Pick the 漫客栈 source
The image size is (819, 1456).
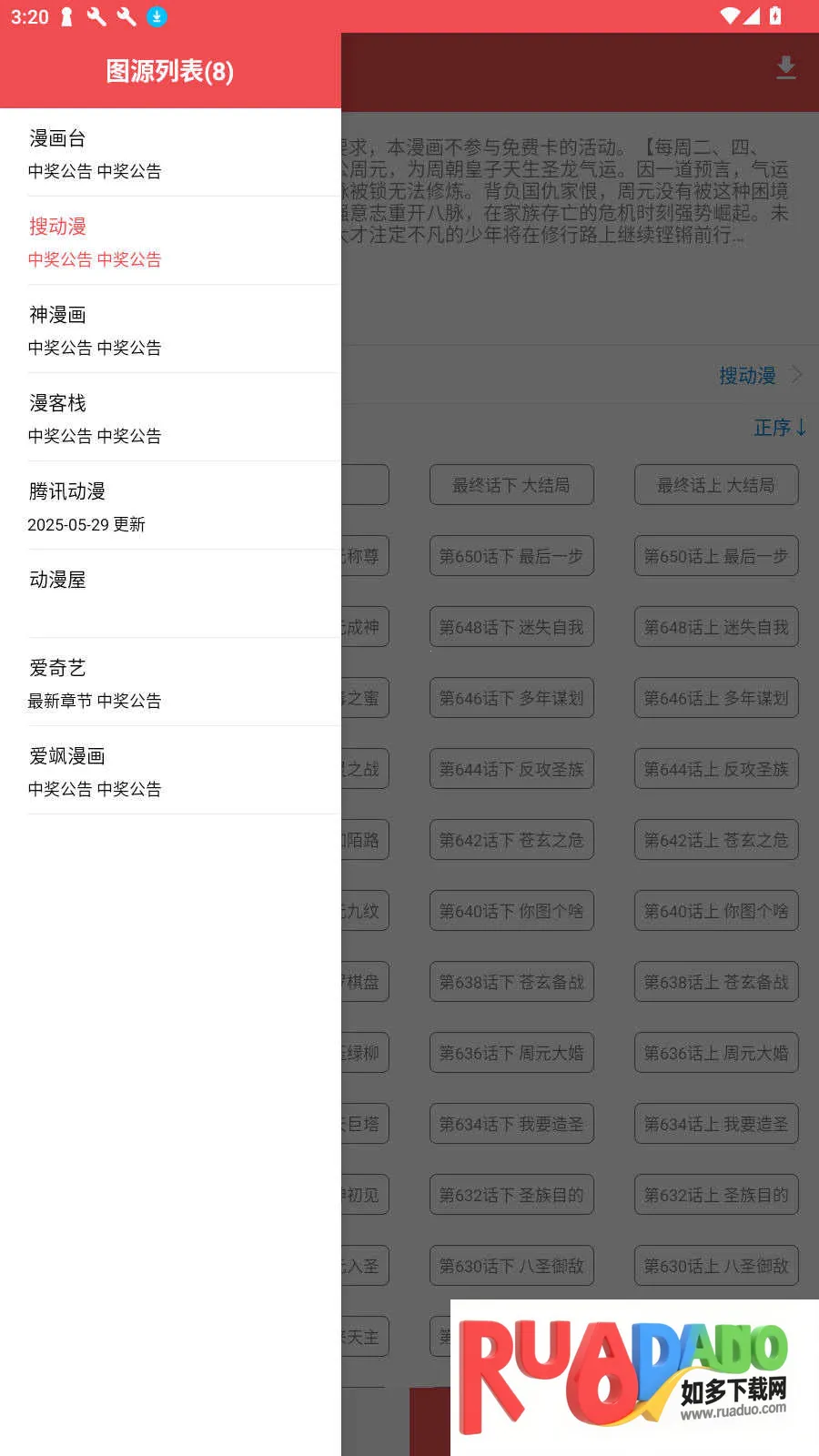[x=170, y=418]
